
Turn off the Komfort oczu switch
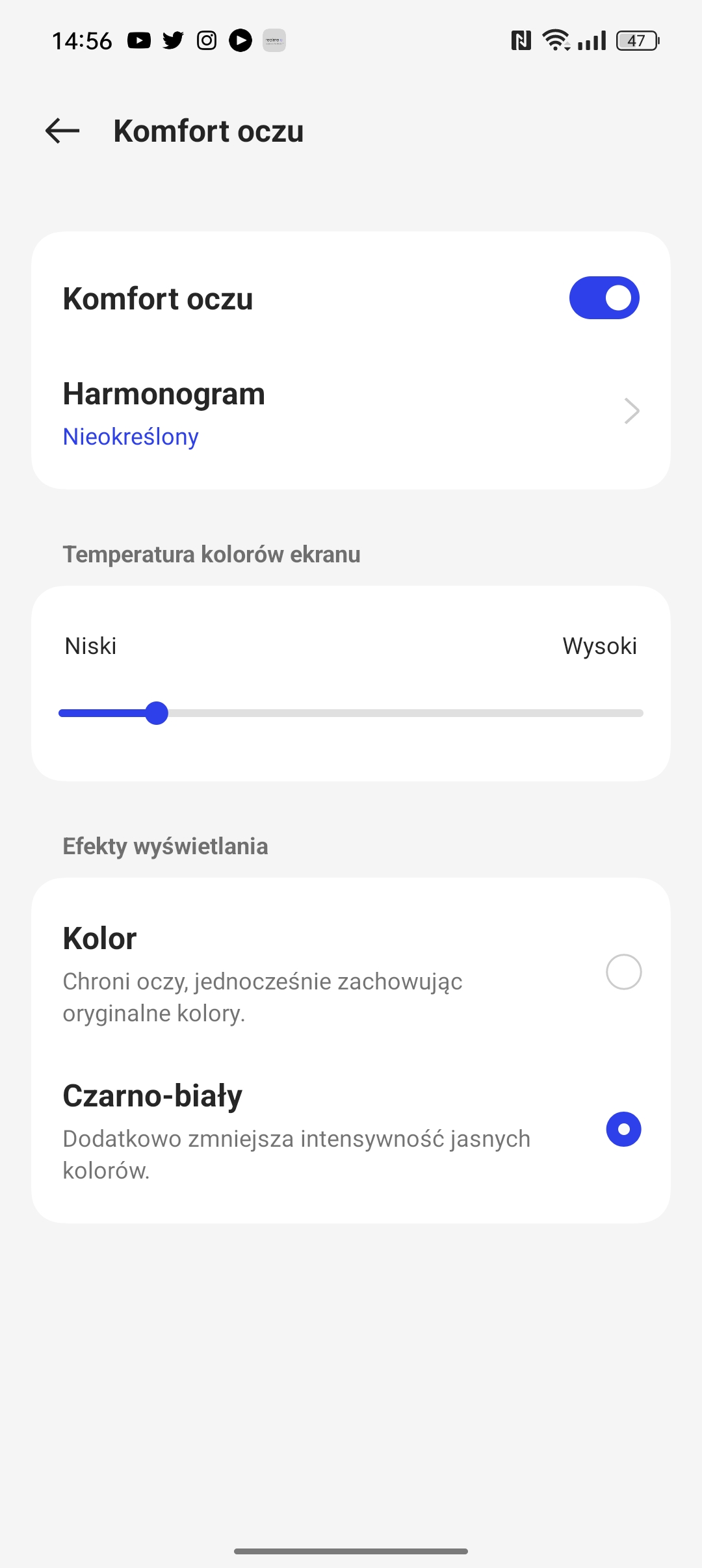[604, 298]
